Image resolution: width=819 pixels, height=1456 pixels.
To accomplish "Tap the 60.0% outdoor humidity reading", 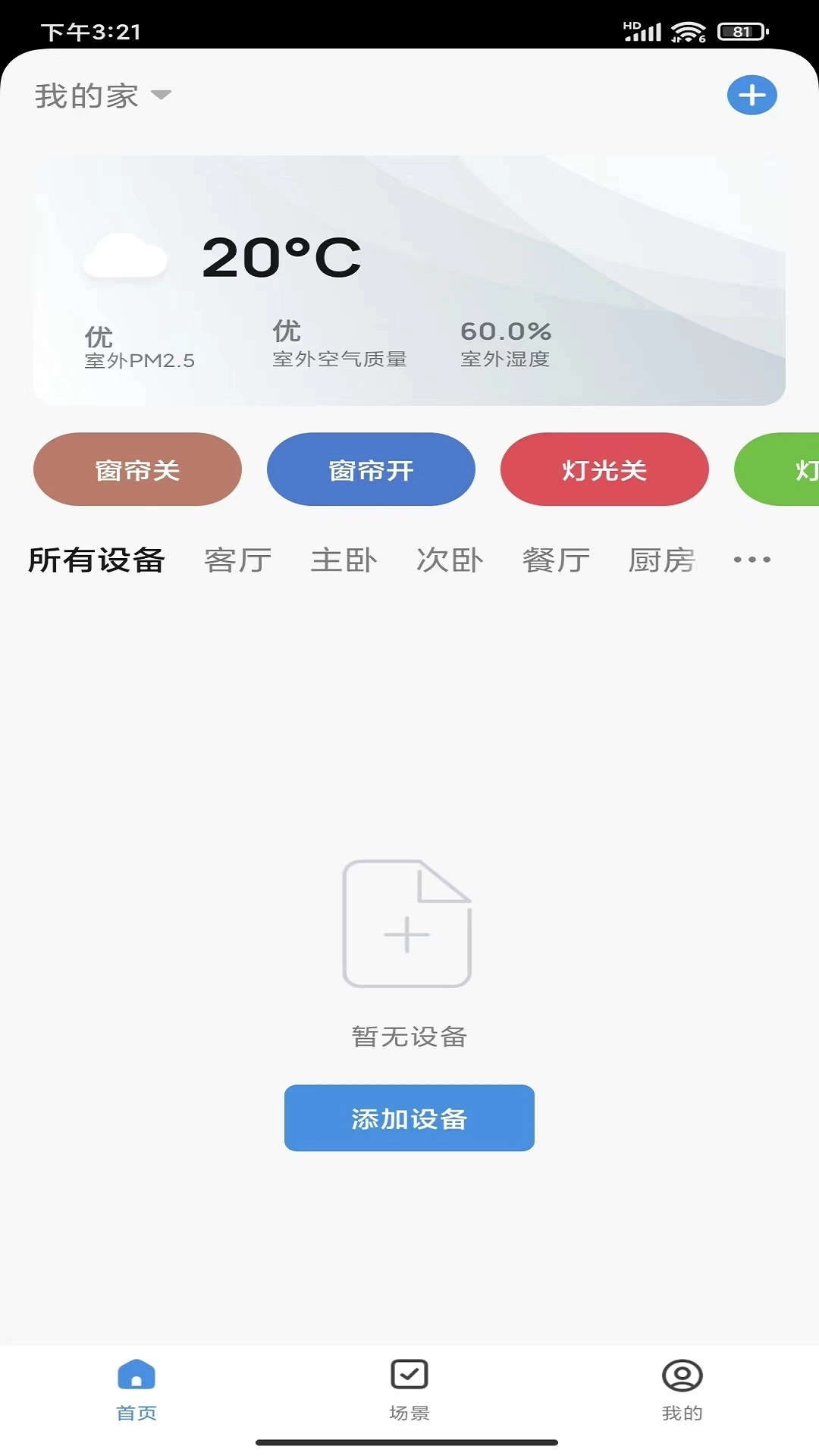I will click(504, 331).
